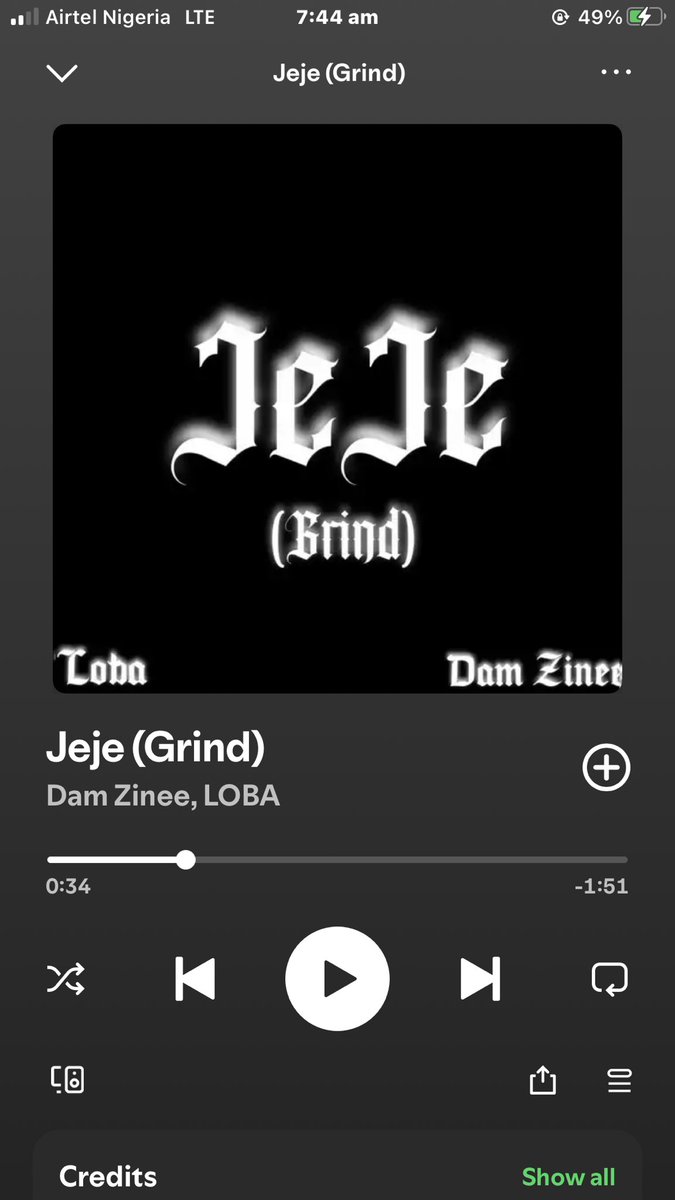
Task: Share this song
Action: point(542,1080)
